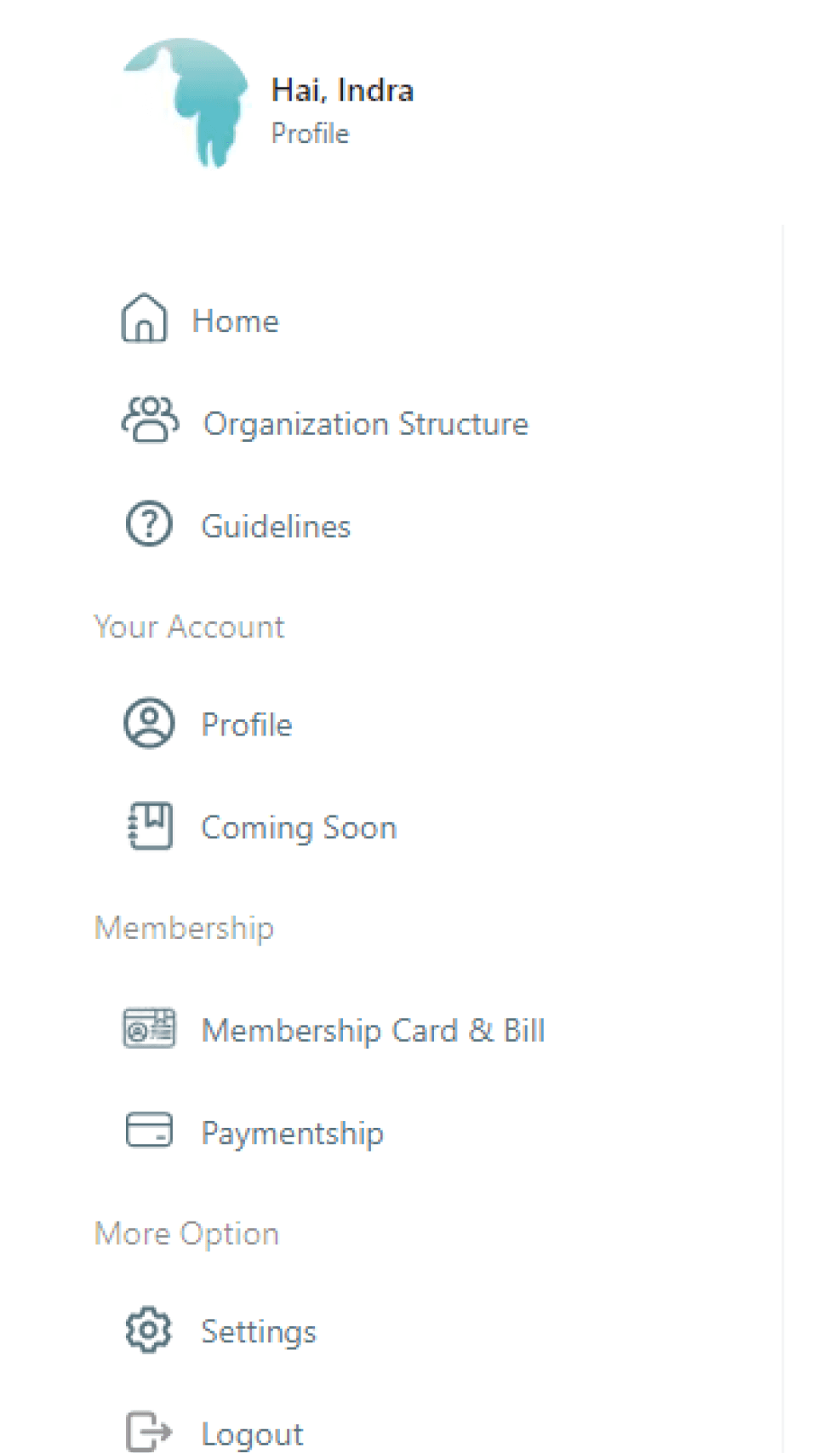Select the Coming Soon item
The width and height of the screenshot is (840, 1453).
tap(298, 827)
